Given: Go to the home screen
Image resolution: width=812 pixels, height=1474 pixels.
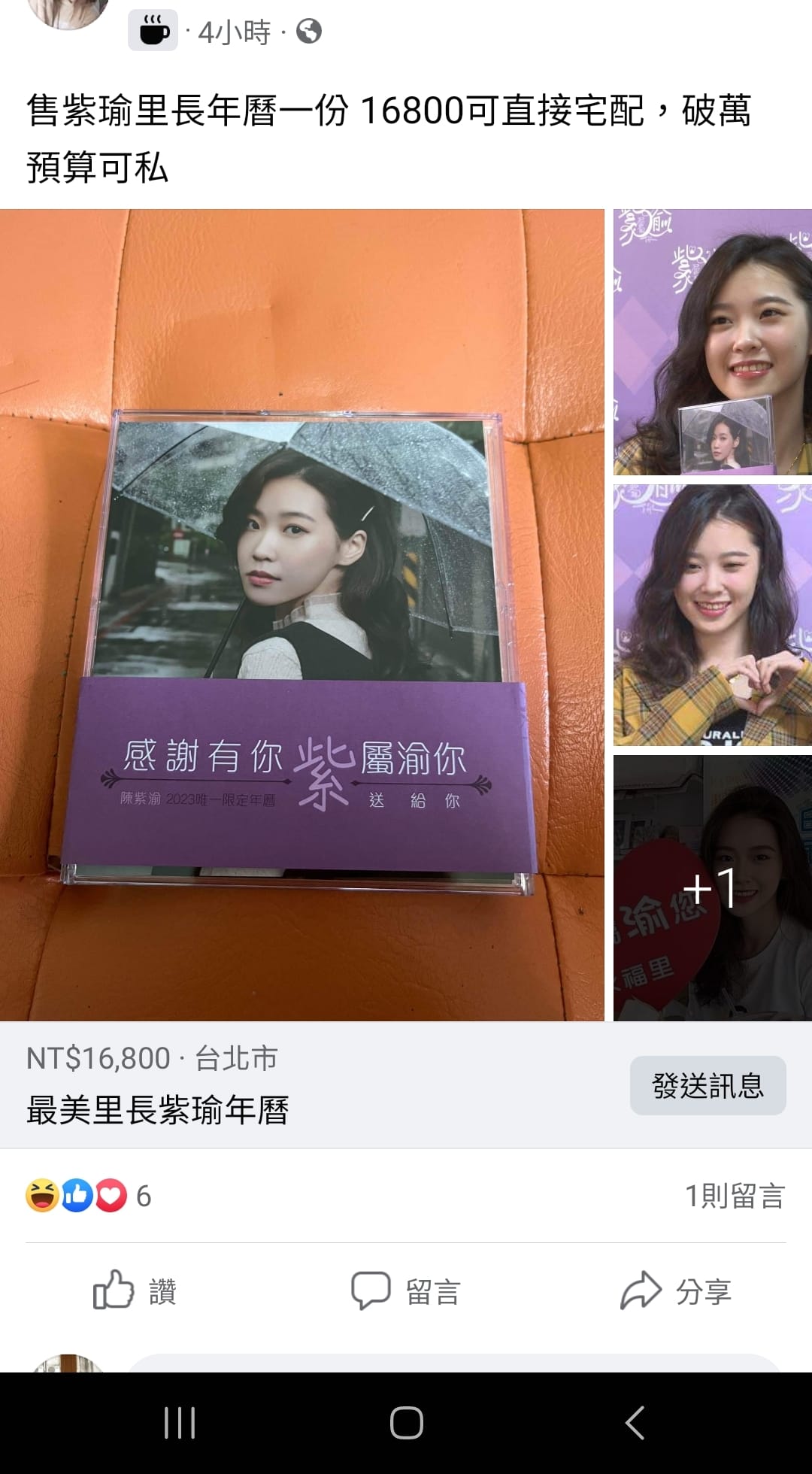Looking at the screenshot, I should [406, 1423].
